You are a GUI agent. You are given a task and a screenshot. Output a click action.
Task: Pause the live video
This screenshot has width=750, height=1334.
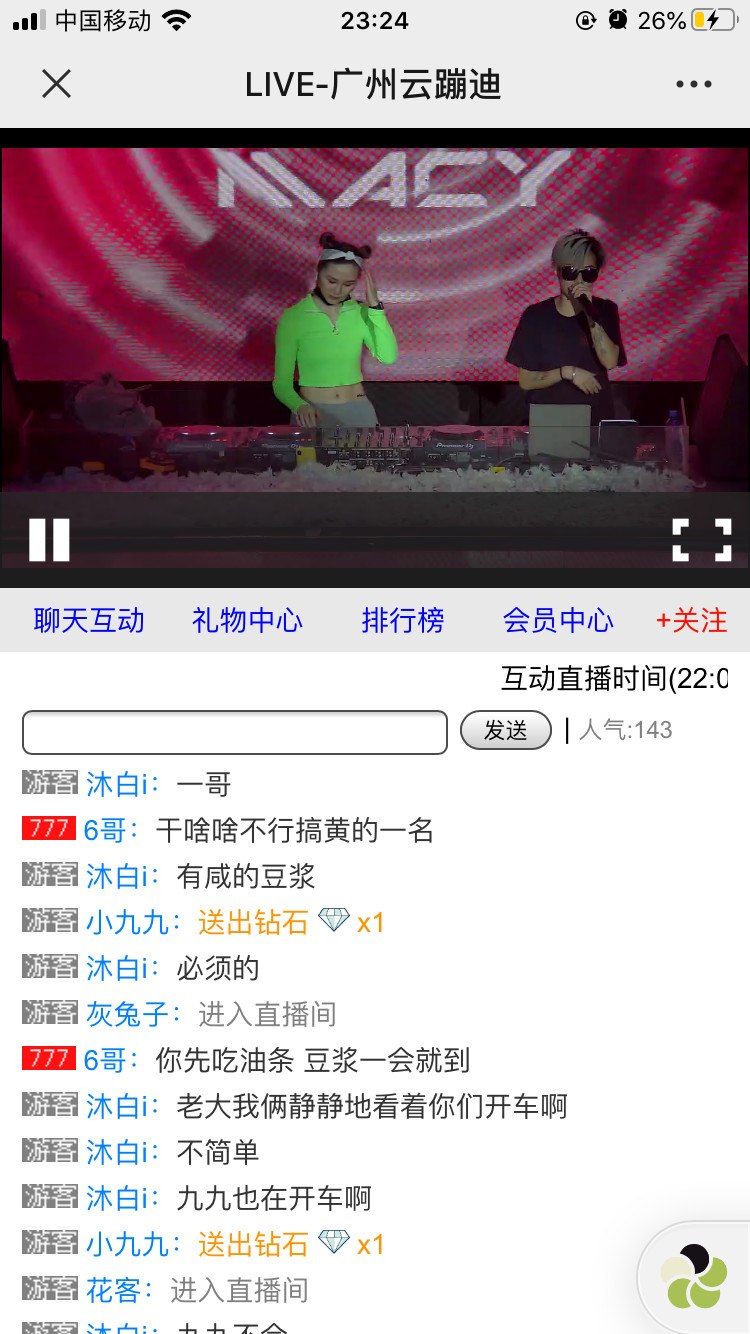click(49, 540)
